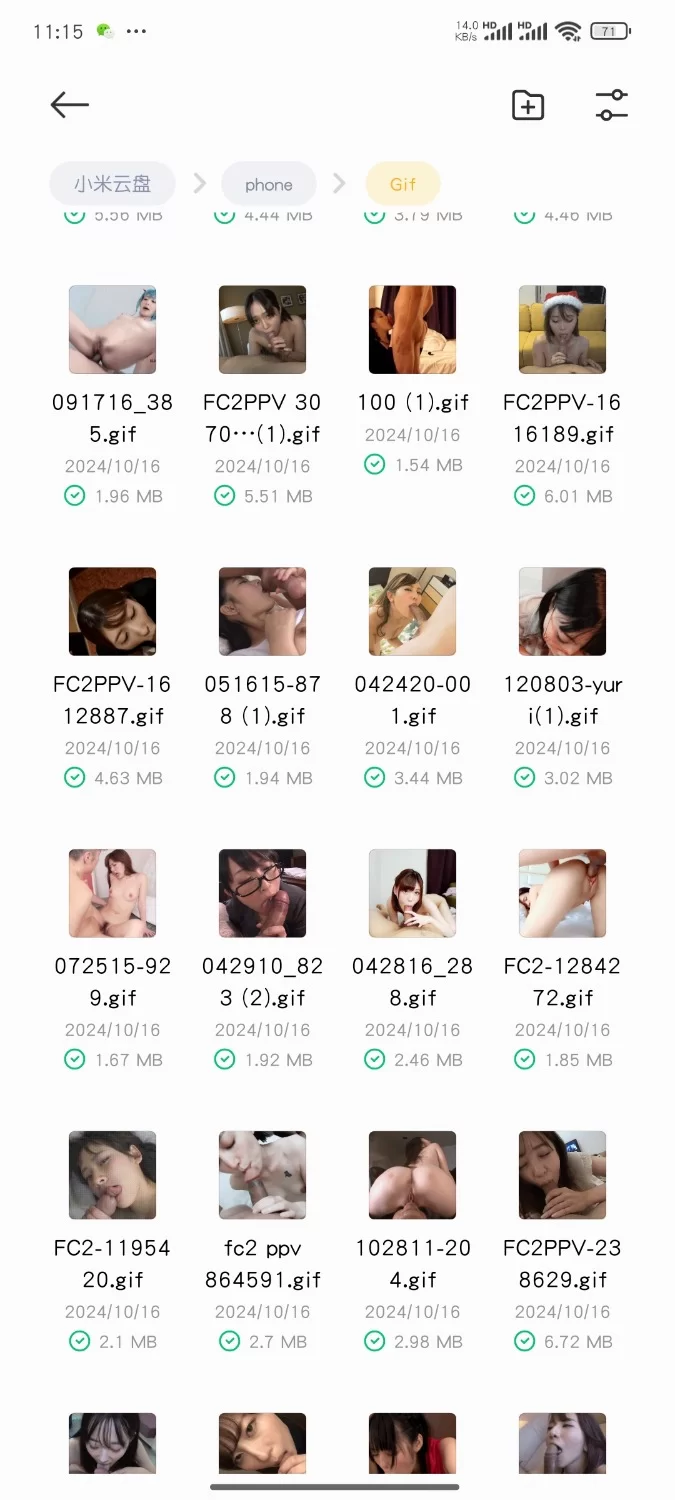Open file FC2PPV-1612887.gif
Image resolution: width=675 pixels, height=1500 pixels.
pyautogui.click(x=112, y=612)
